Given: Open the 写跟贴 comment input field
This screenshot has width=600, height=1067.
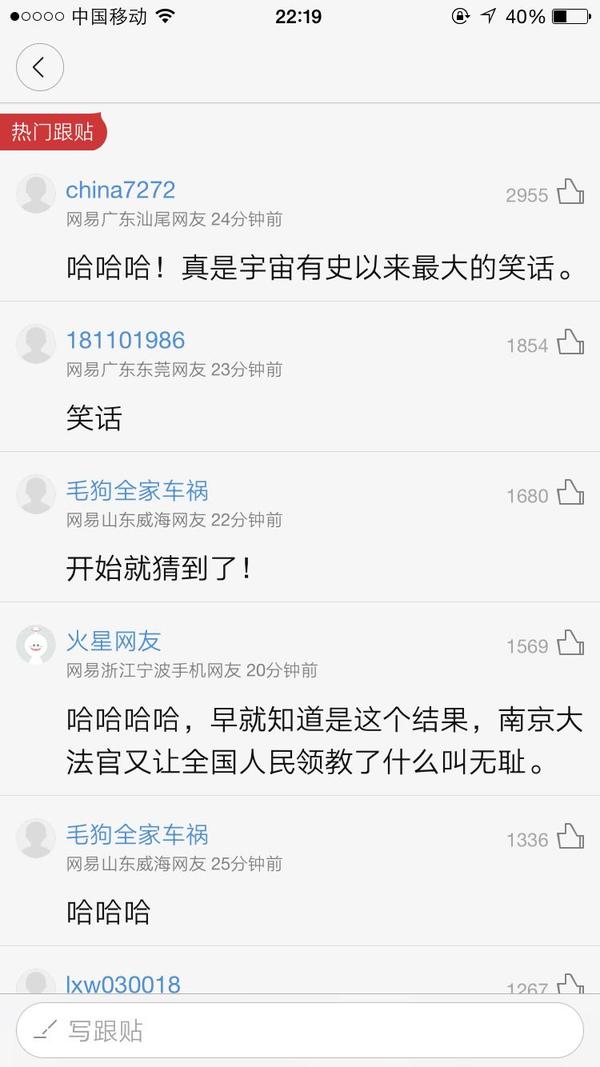Looking at the screenshot, I should pos(299,1030).
